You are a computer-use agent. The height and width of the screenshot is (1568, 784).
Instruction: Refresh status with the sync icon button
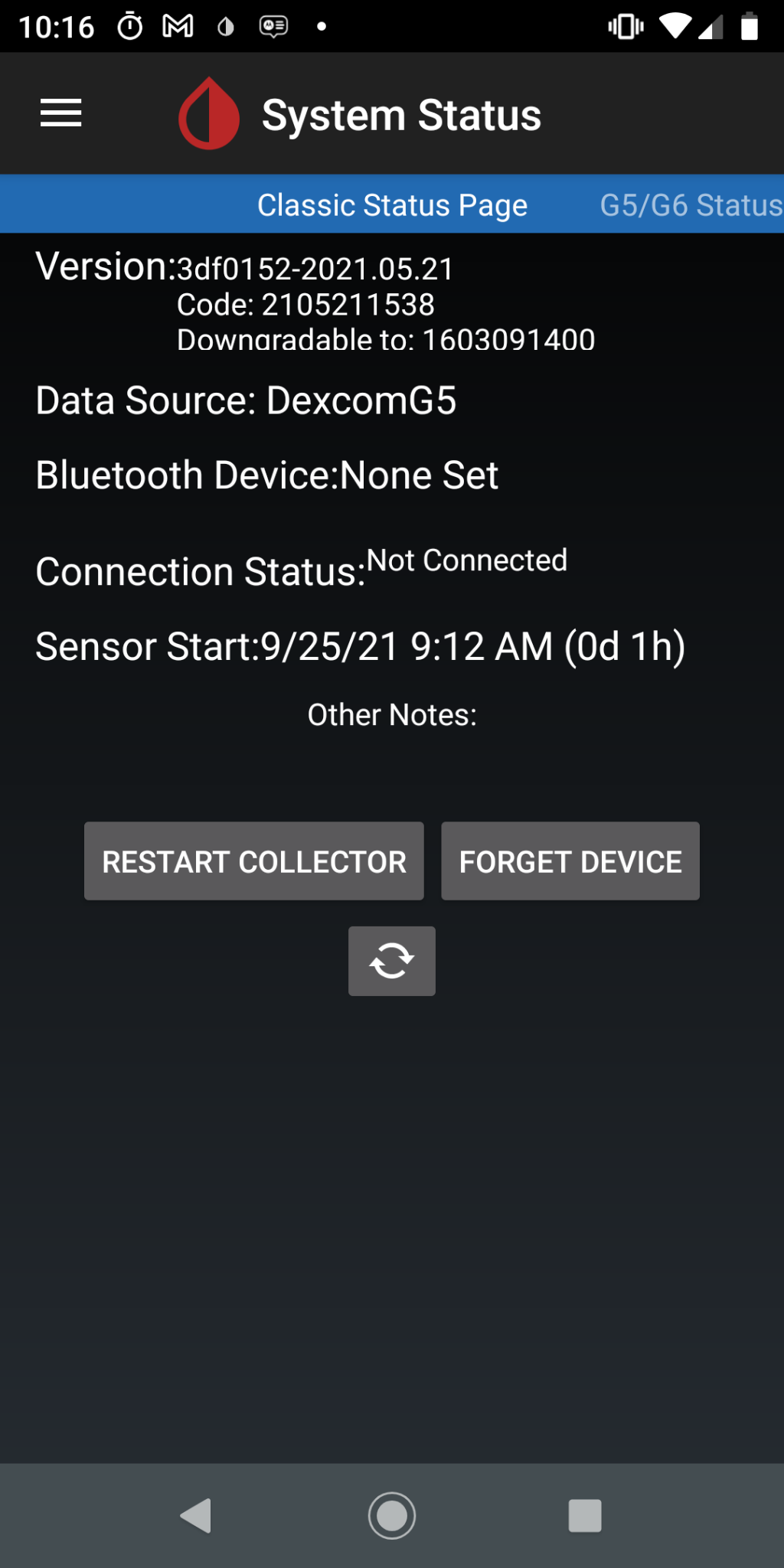[x=392, y=961]
